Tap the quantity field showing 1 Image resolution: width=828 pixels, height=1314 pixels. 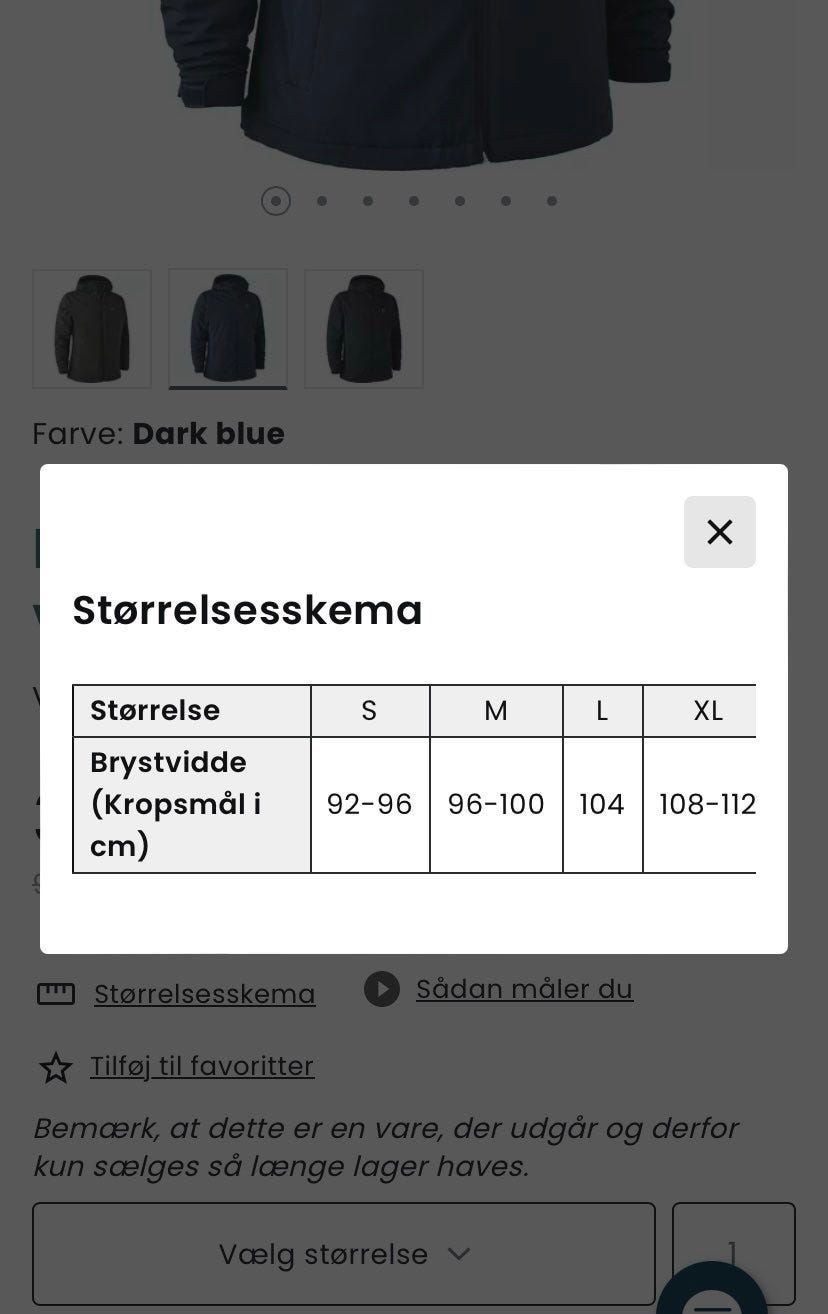[732, 1252]
